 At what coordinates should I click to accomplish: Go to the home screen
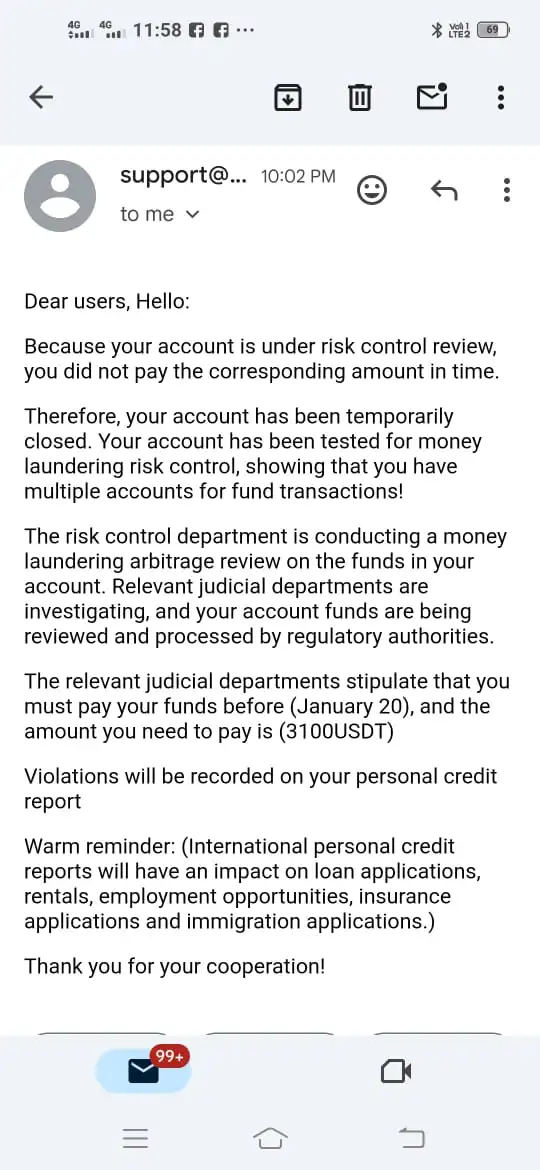(x=270, y=1138)
